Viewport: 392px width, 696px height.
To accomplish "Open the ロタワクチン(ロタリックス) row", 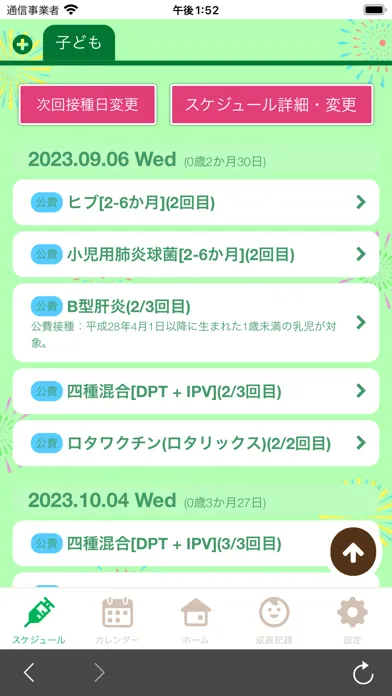I will pos(196,443).
